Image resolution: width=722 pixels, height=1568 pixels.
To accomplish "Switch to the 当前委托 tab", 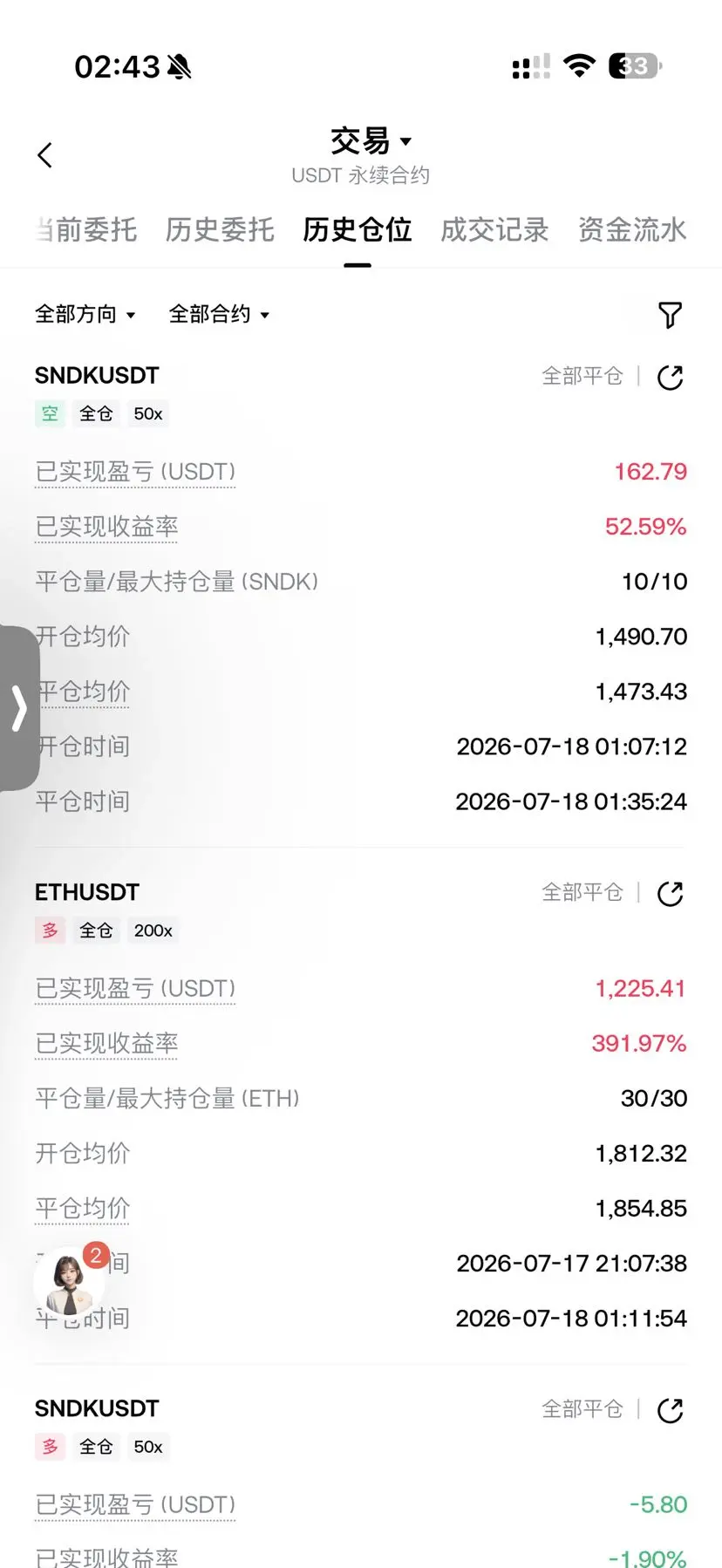I will click(85, 230).
